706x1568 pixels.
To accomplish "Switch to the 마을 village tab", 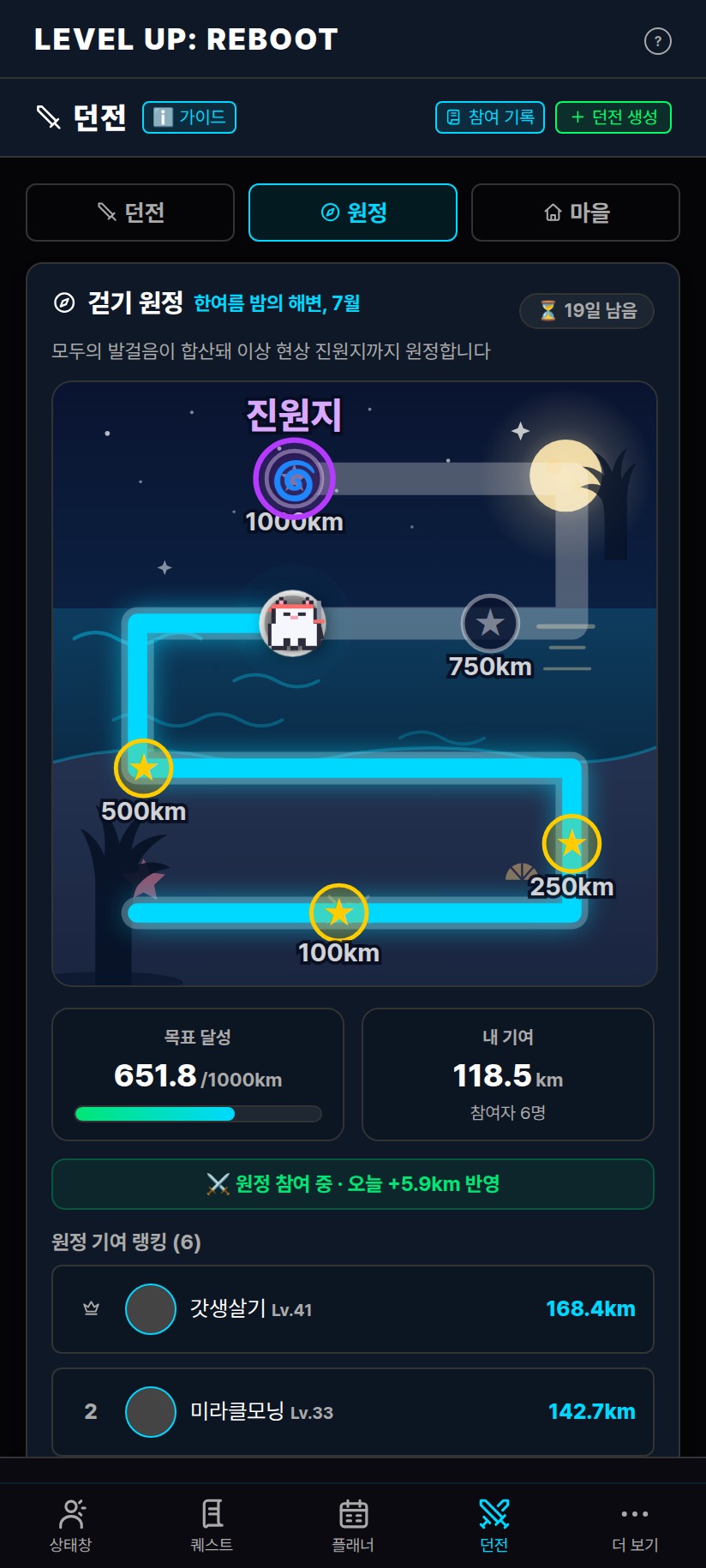I will point(576,212).
